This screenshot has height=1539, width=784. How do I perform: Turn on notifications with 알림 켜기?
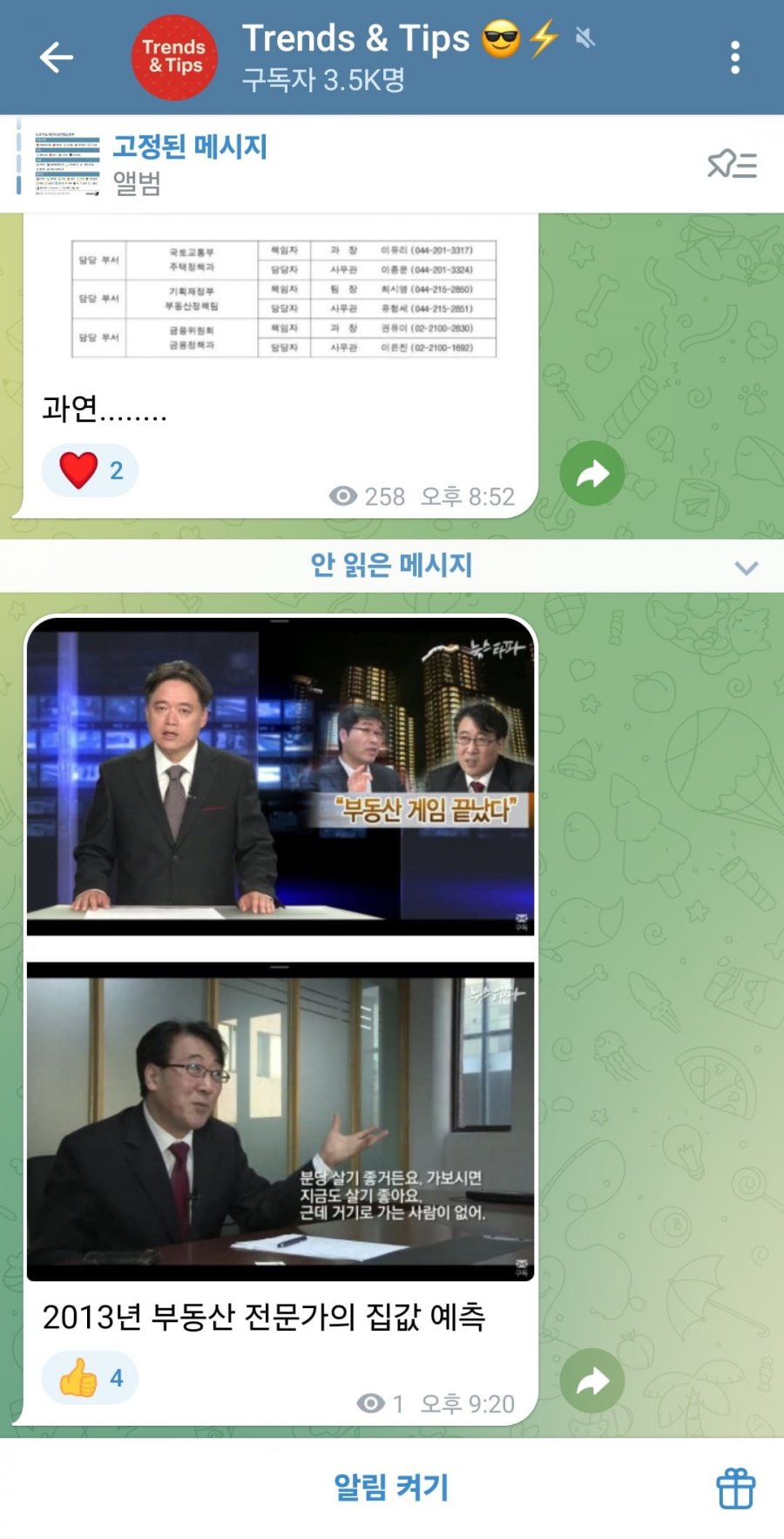[x=391, y=1487]
